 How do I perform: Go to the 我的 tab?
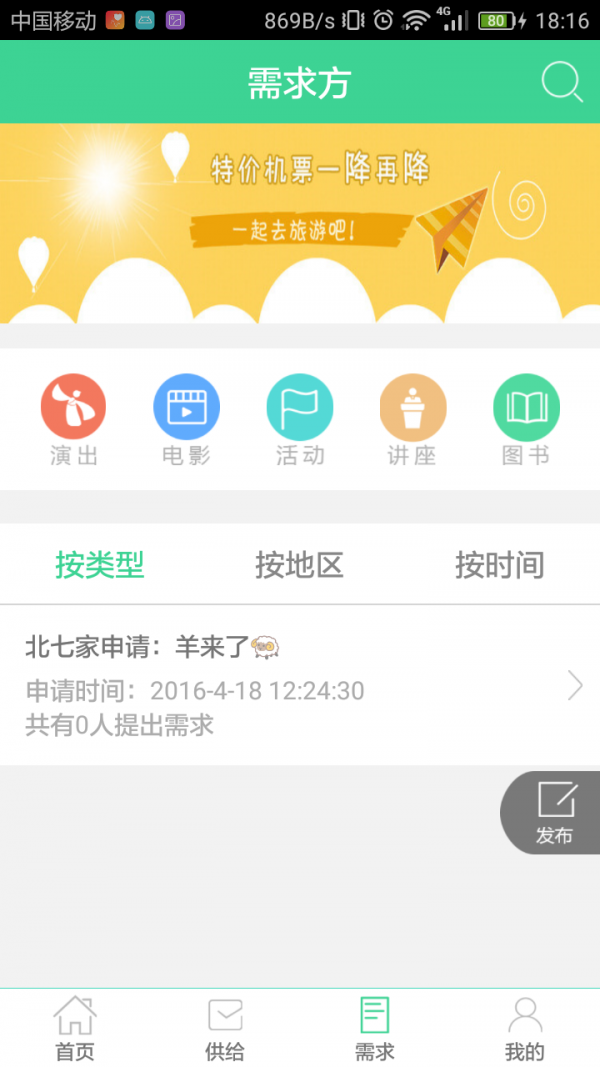tap(525, 1028)
